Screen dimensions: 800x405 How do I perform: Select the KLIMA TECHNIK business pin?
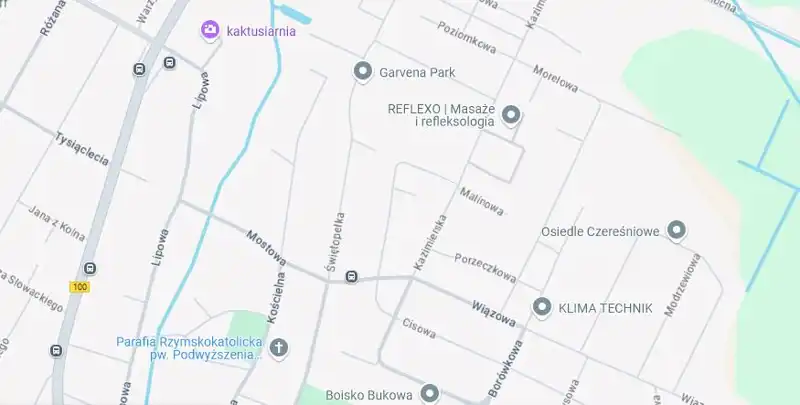542,308
